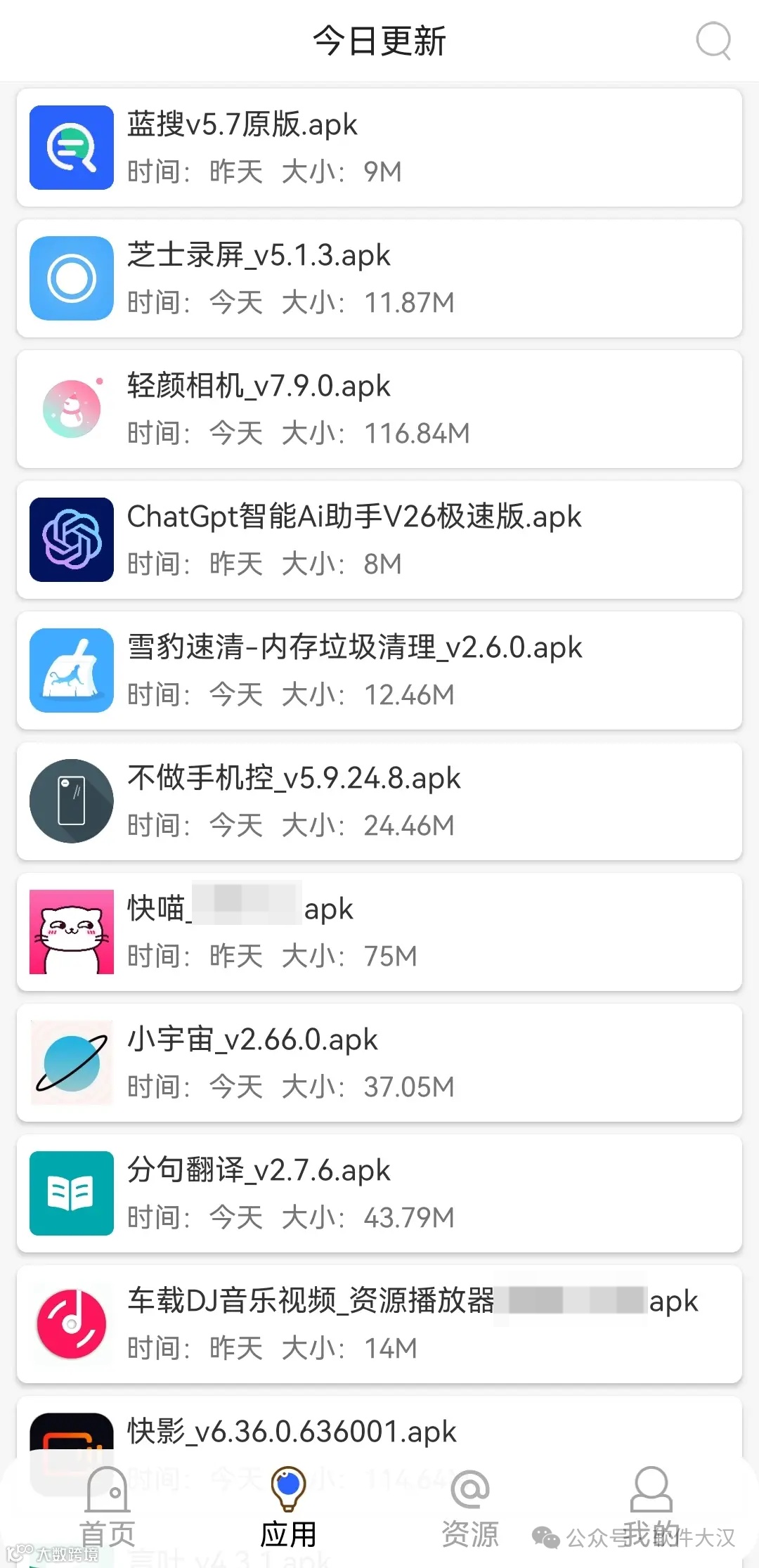Open 蓝搜v5.7原版.apk entry
Viewport: 759px width, 1568px height.
tap(379, 148)
